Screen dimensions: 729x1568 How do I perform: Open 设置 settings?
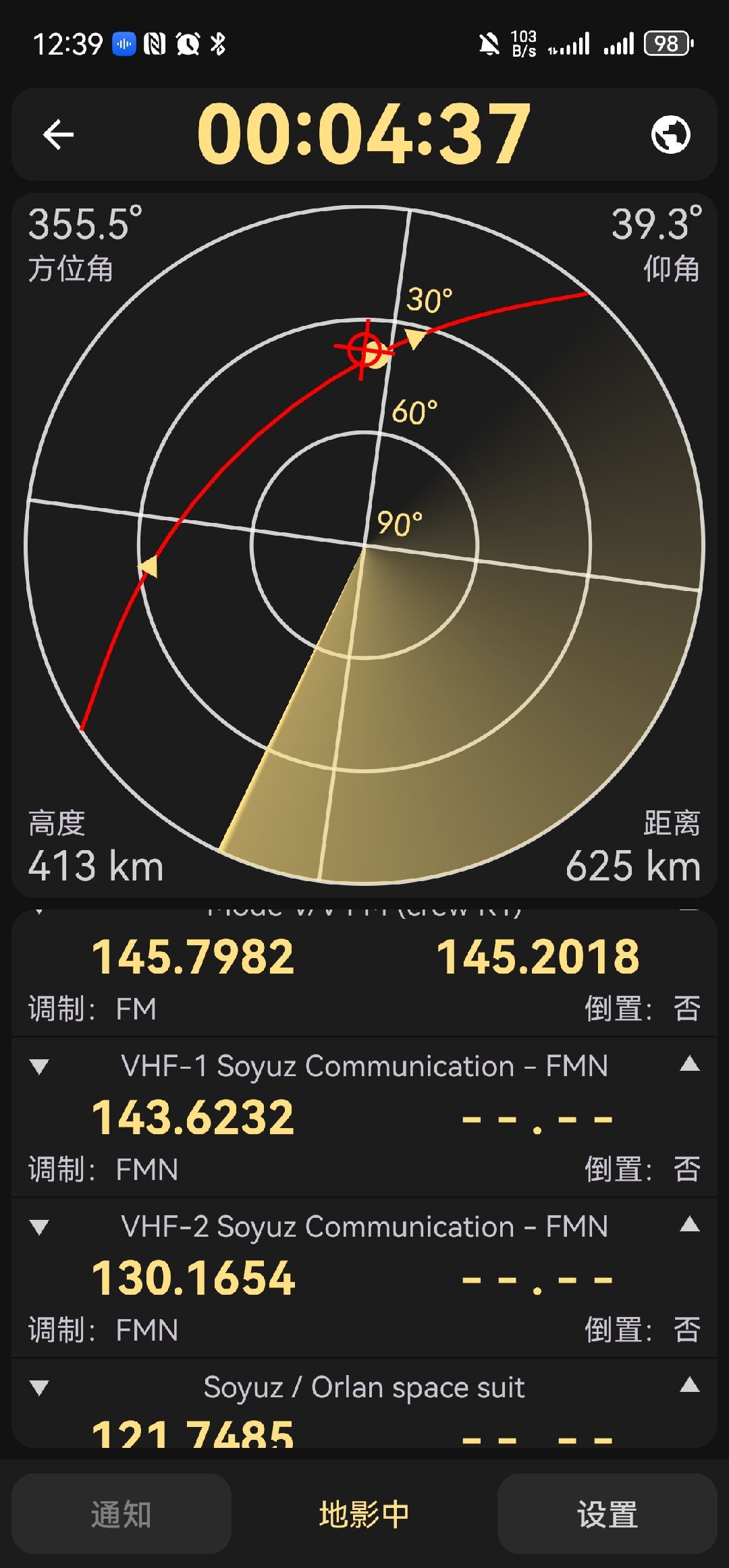[607, 1514]
